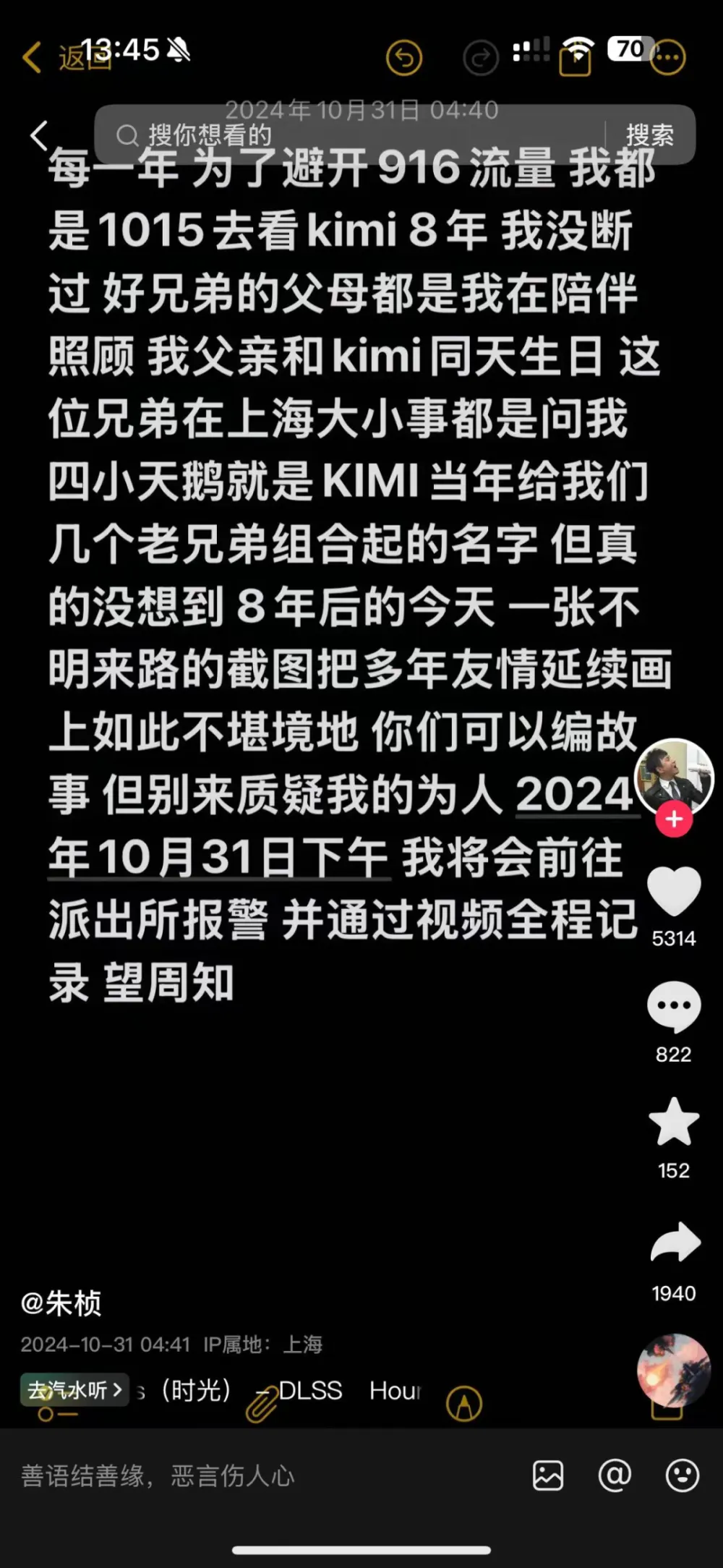Go back using the left arrow
Image resolution: width=723 pixels, height=1568 pixels.
click(39, 135)
